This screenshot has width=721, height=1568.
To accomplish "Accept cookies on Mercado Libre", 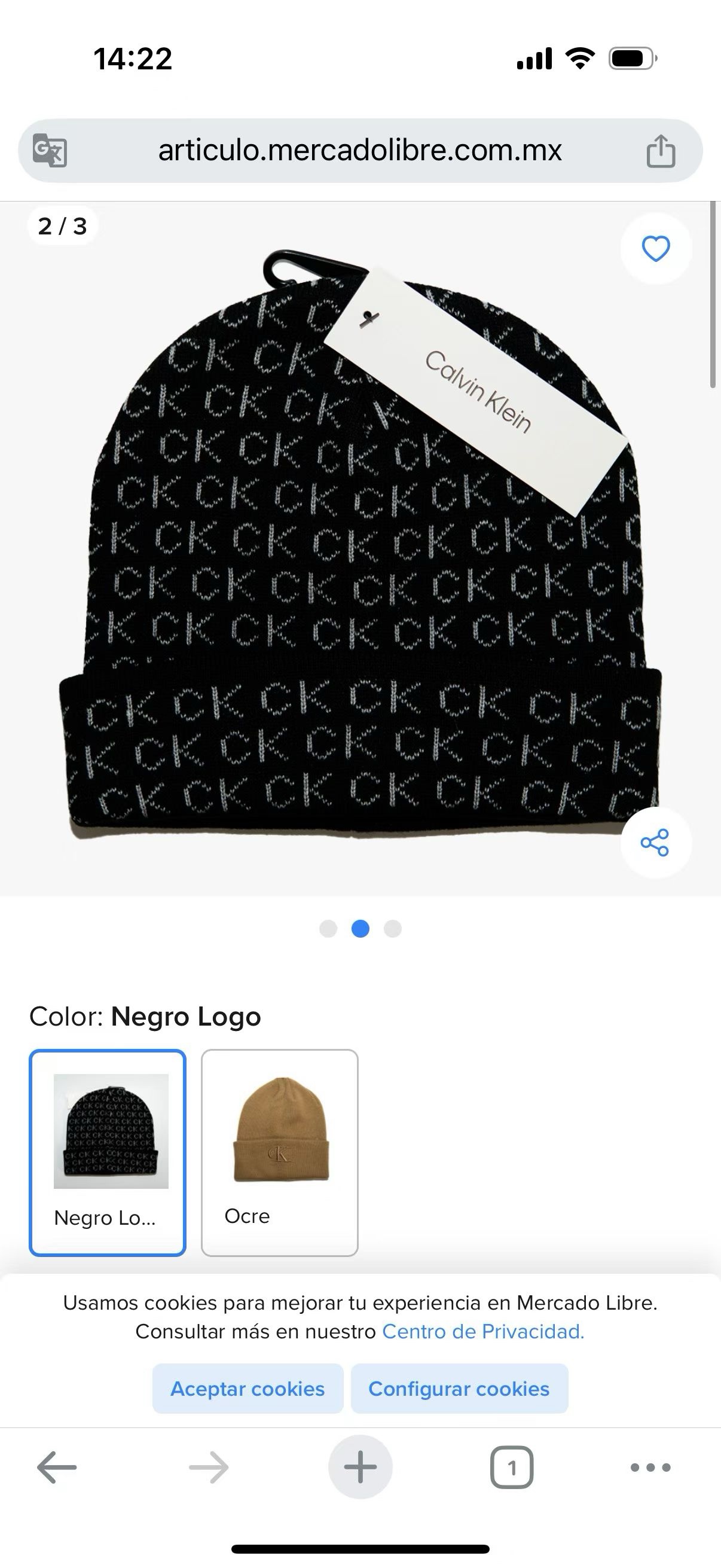I will [248, 1389].
